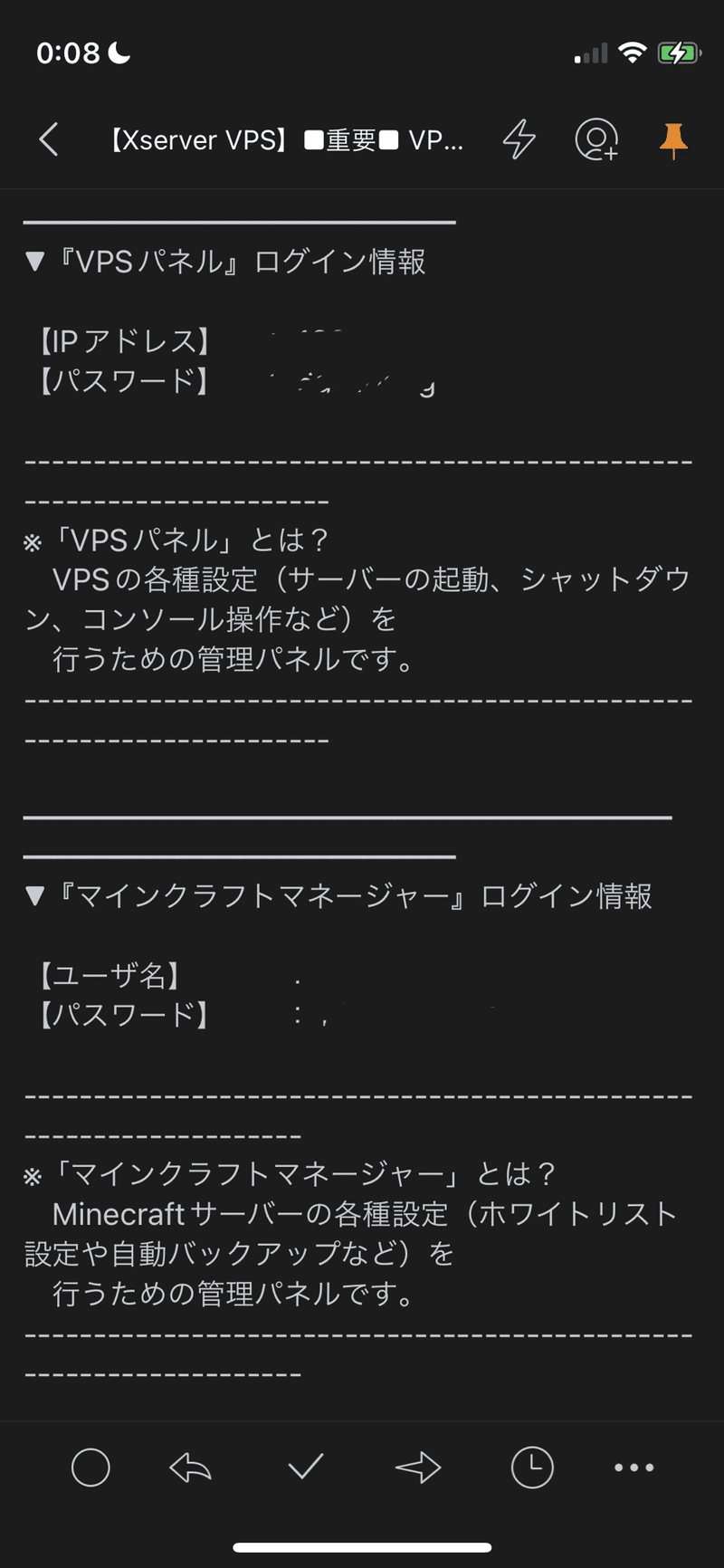Forward this email
724x1568 pixels.
point(418,1468)
